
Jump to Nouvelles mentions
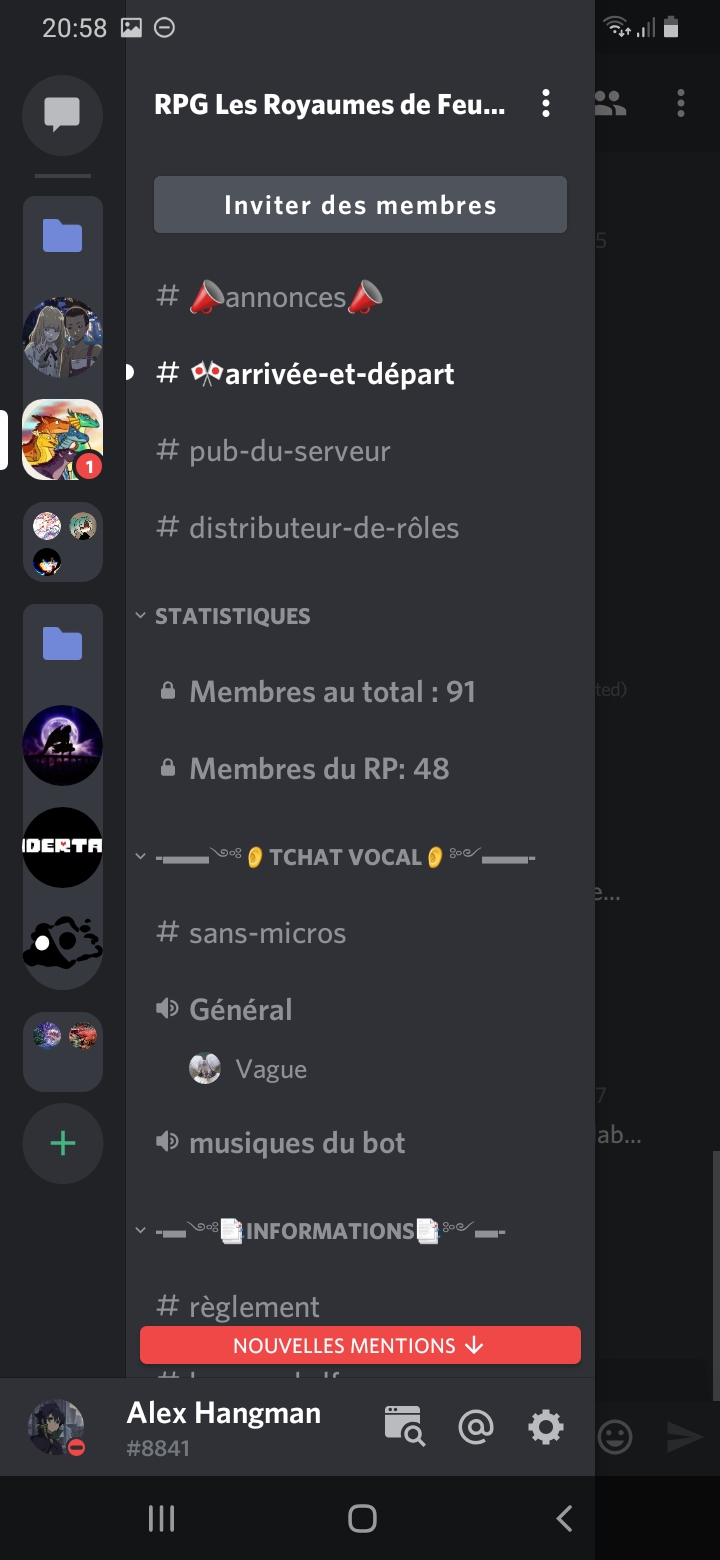(360, 1346)
